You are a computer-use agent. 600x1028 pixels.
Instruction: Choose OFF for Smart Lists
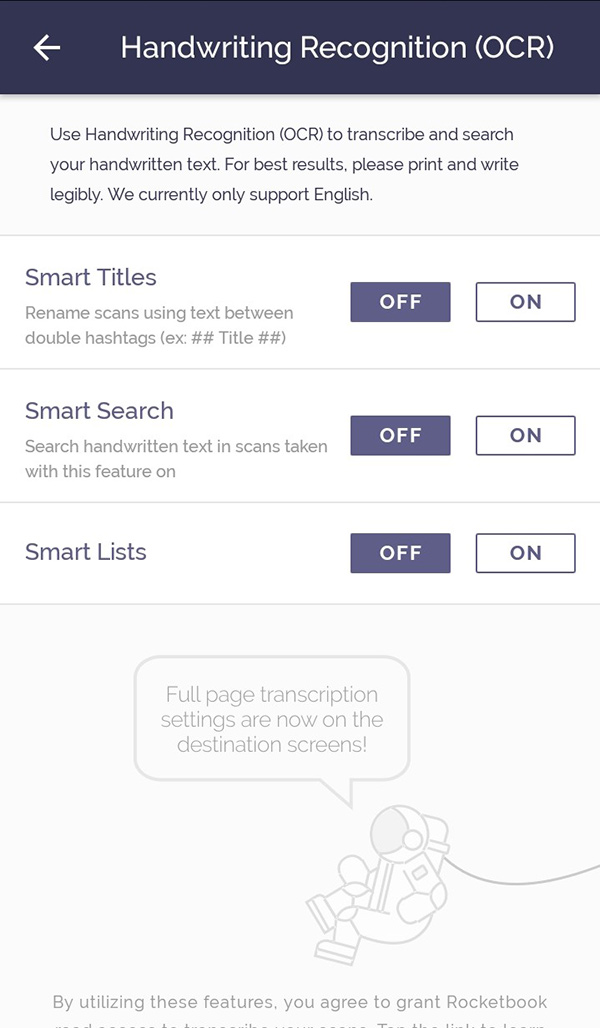pyautogui.click(x=400, y=553)
